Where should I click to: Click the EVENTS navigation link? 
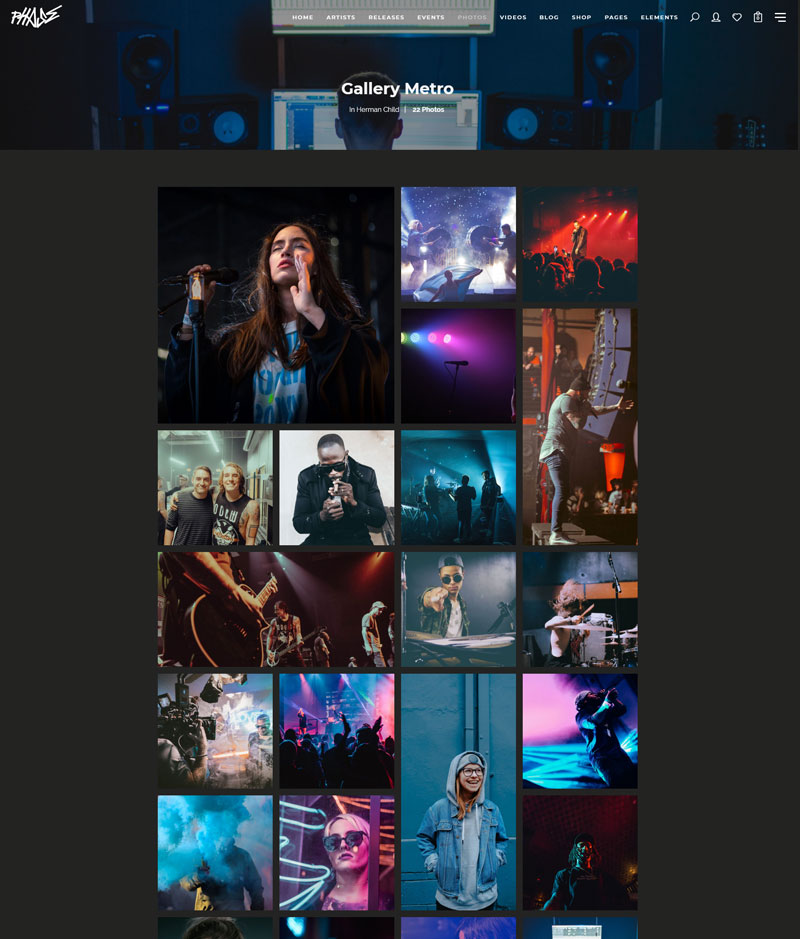(430, 17)
